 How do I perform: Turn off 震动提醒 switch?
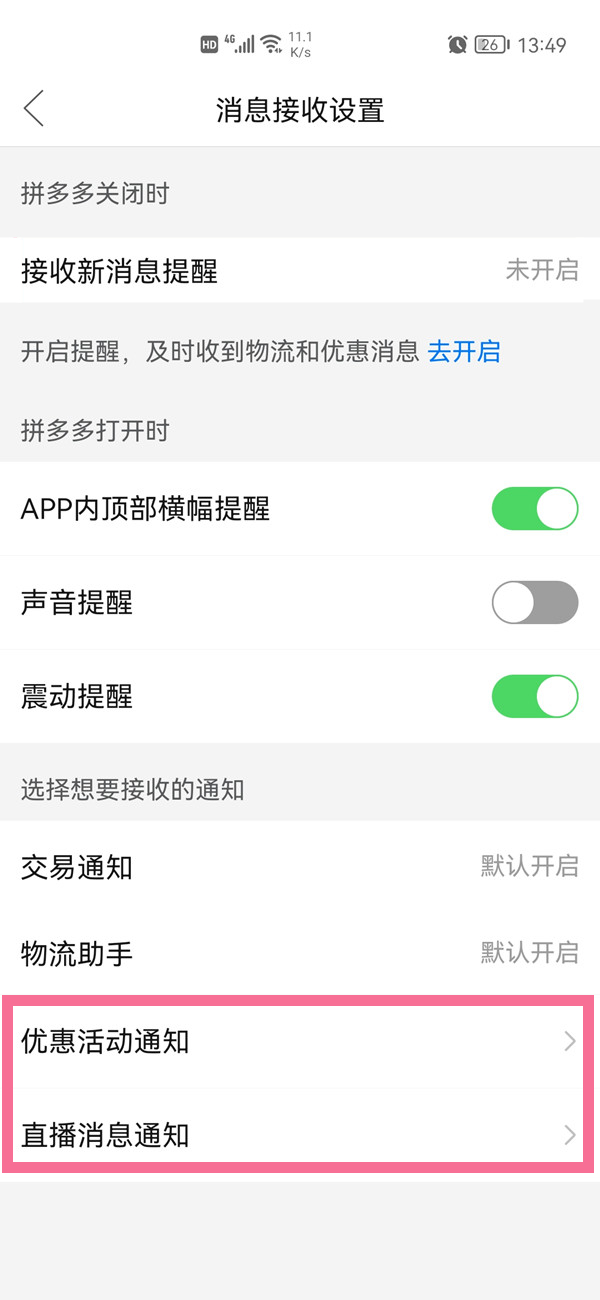(x=535, y=697)
